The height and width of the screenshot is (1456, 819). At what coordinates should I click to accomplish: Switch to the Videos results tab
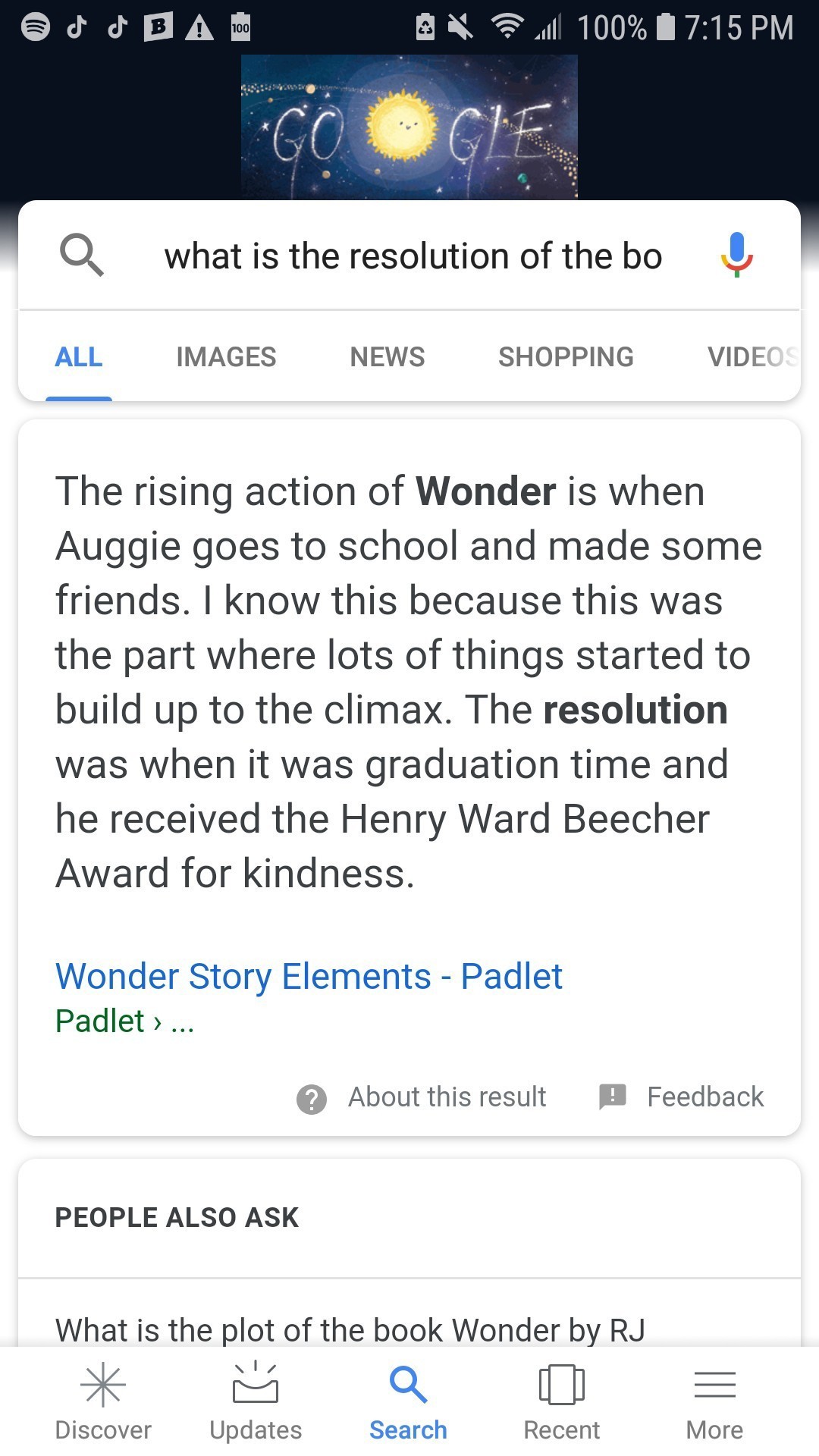point(751,356)
